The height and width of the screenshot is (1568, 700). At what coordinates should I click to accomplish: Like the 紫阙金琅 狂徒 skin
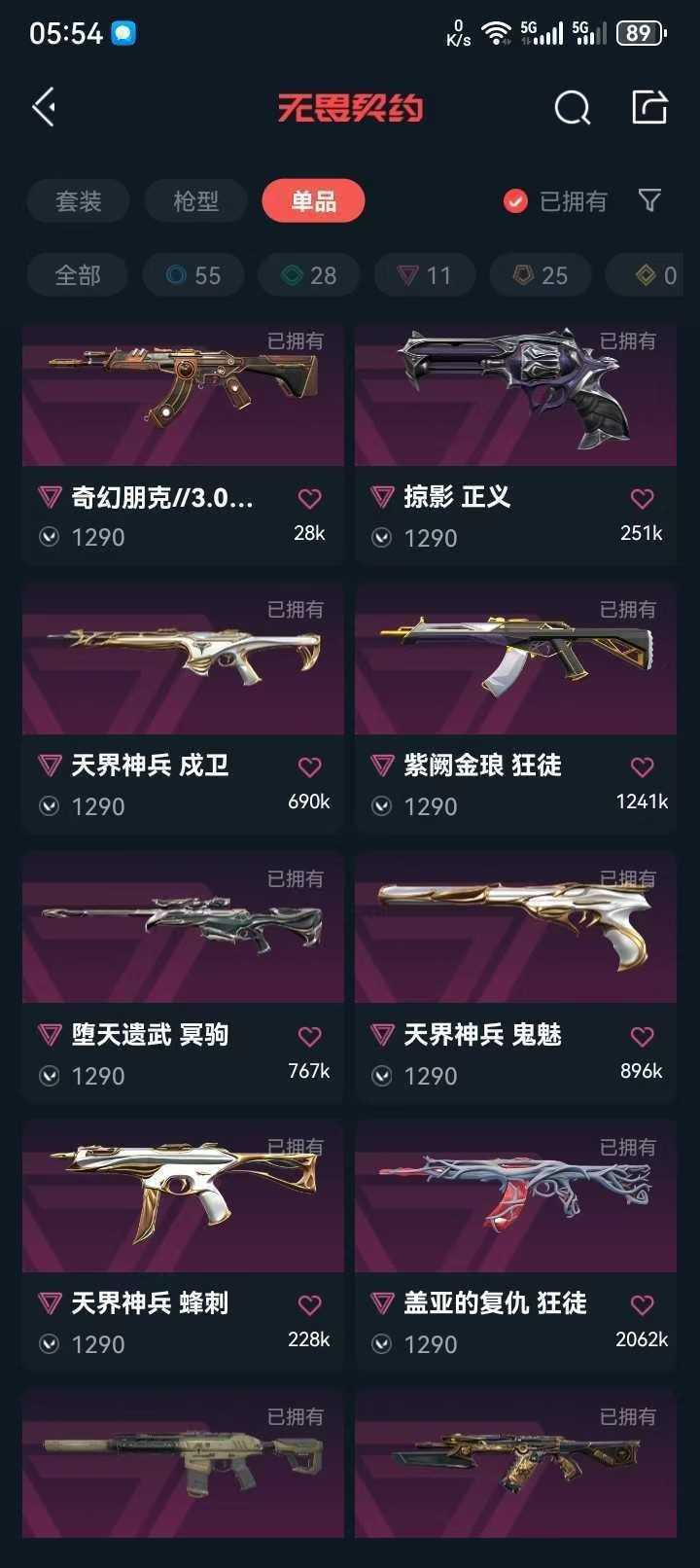pos(642,767)
